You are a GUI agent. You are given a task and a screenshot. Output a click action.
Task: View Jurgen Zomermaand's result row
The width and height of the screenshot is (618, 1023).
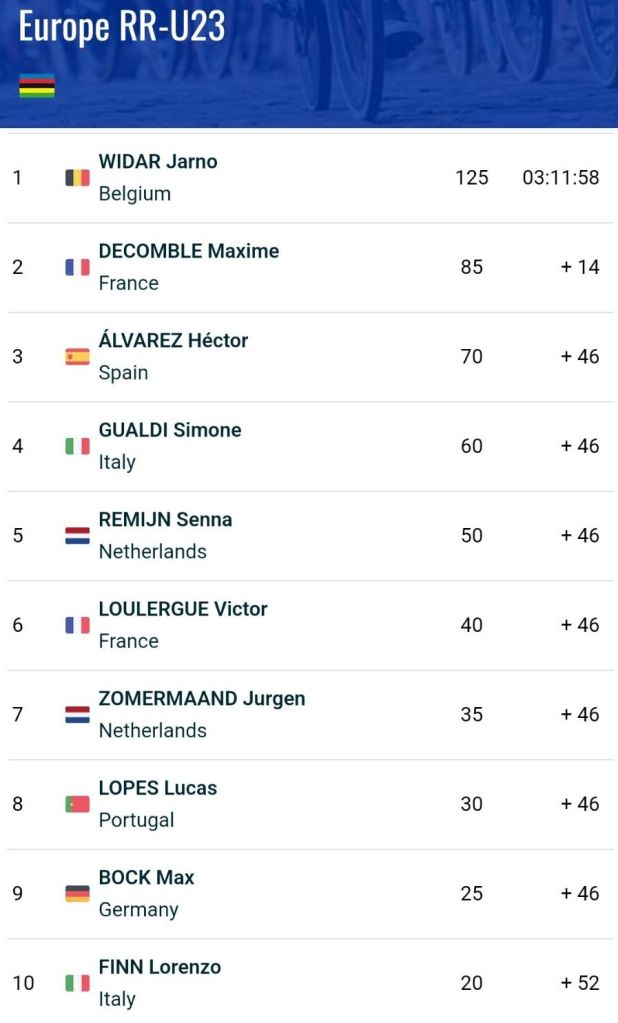coord(202,699)
